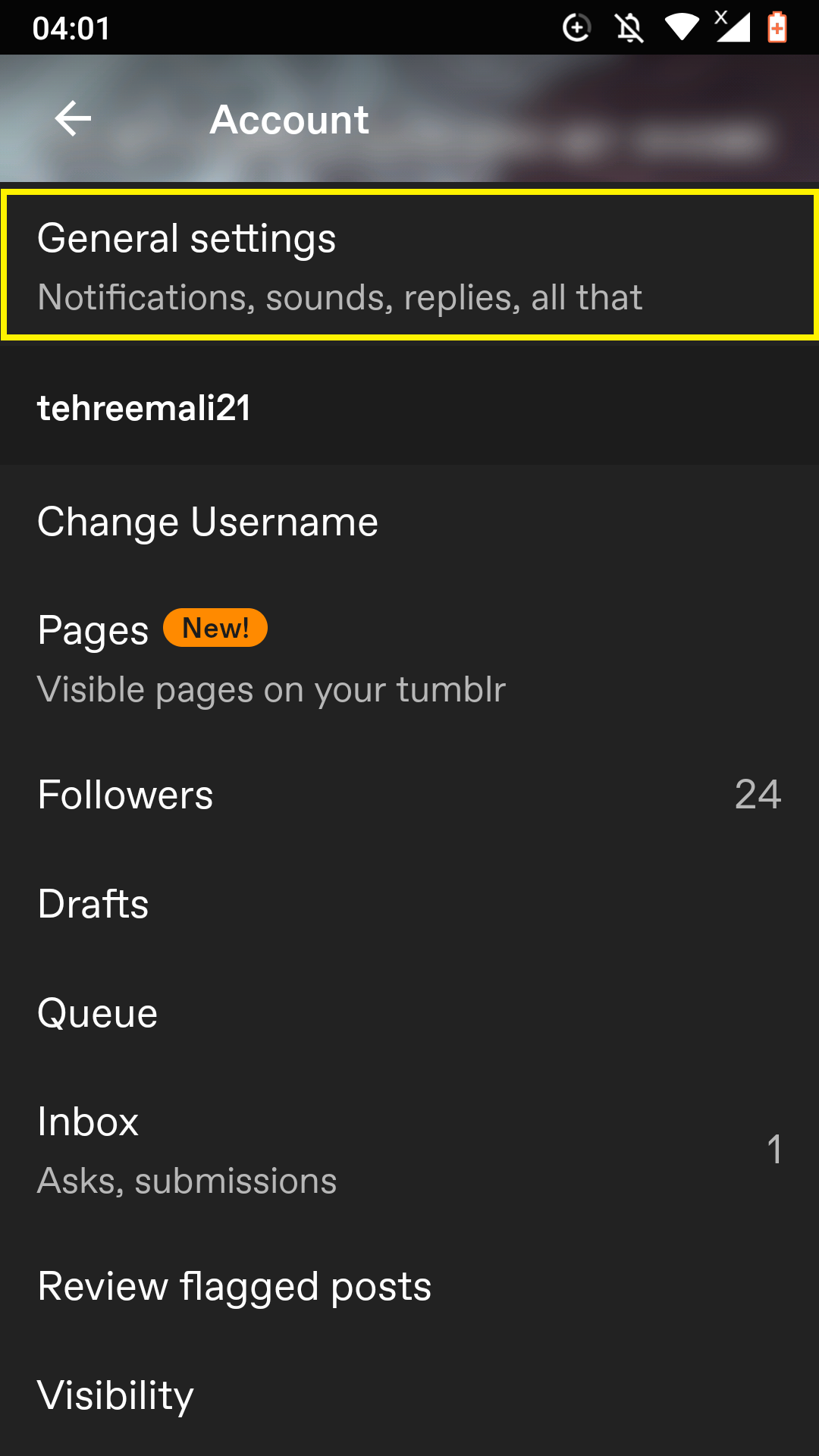Image resolution: width=819 pixels, height=1456 pixels.
Task: Open the Queue
Action: coord(409,1012)
